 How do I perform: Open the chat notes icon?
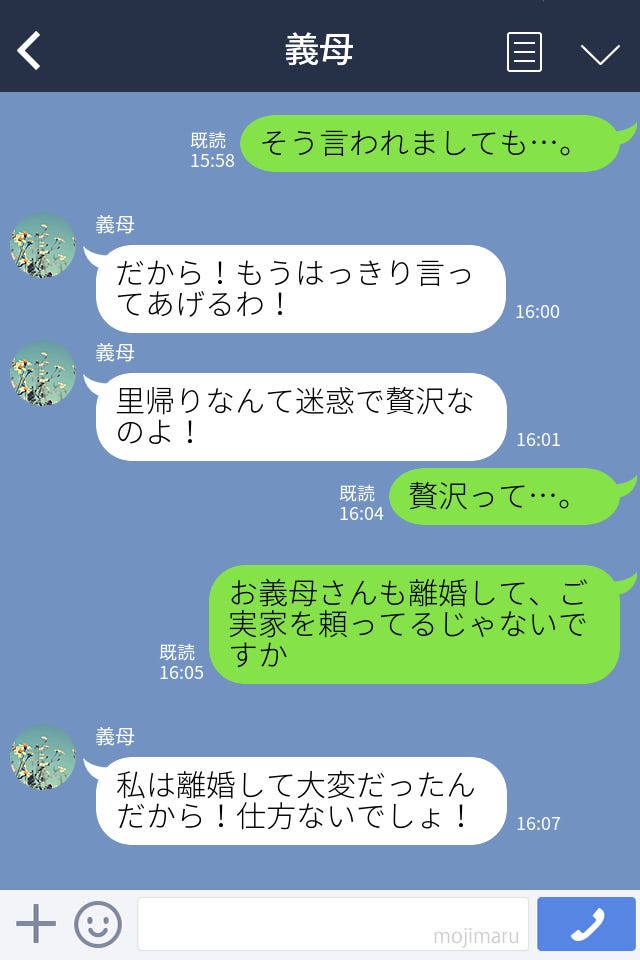coord(524,52)
